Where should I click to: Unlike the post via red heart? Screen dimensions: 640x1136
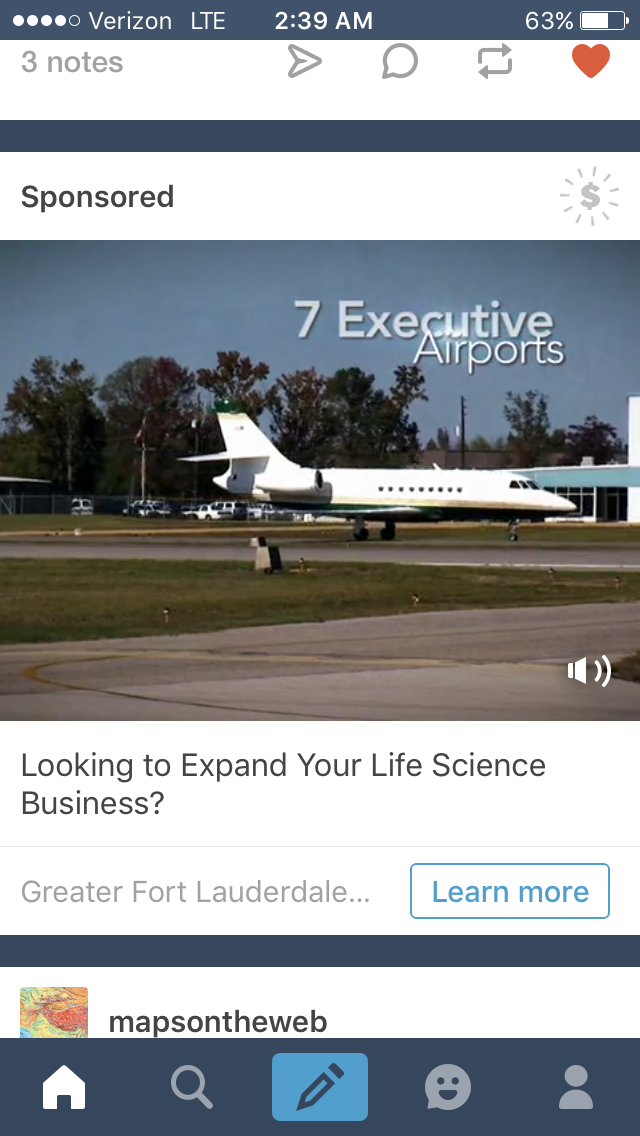(590, 62)
